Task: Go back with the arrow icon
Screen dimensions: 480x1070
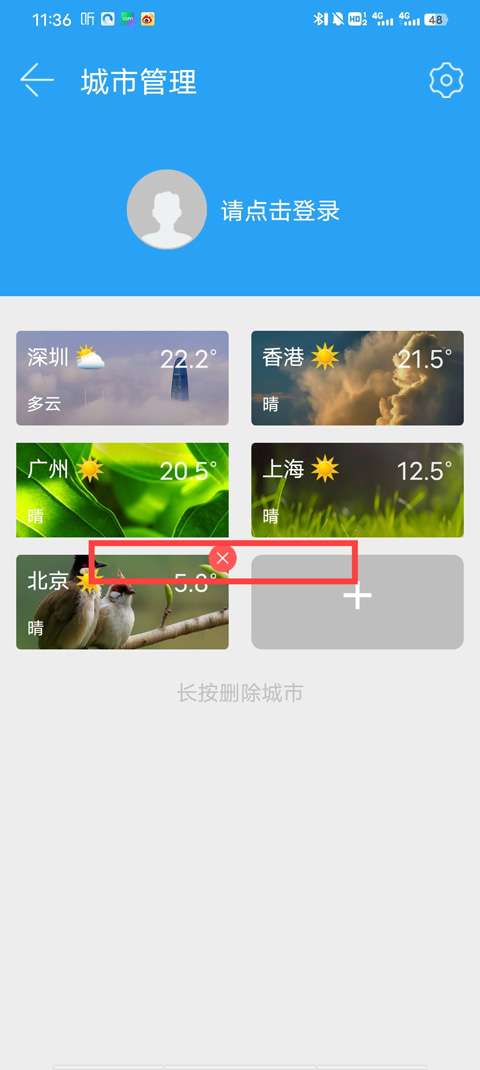Action: (x=37, y=81)
